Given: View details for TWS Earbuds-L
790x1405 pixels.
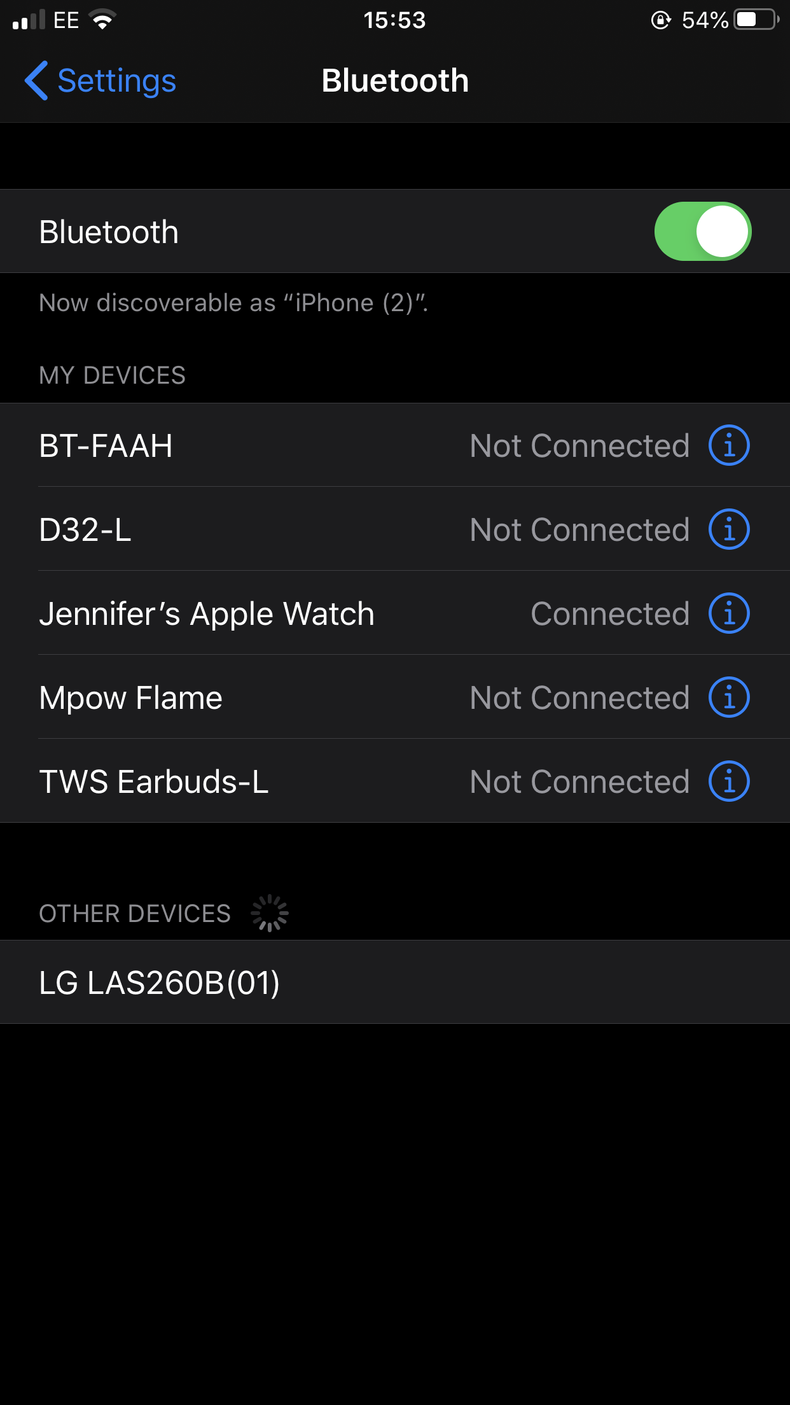Looking at the screenshot, I should 729,781.
